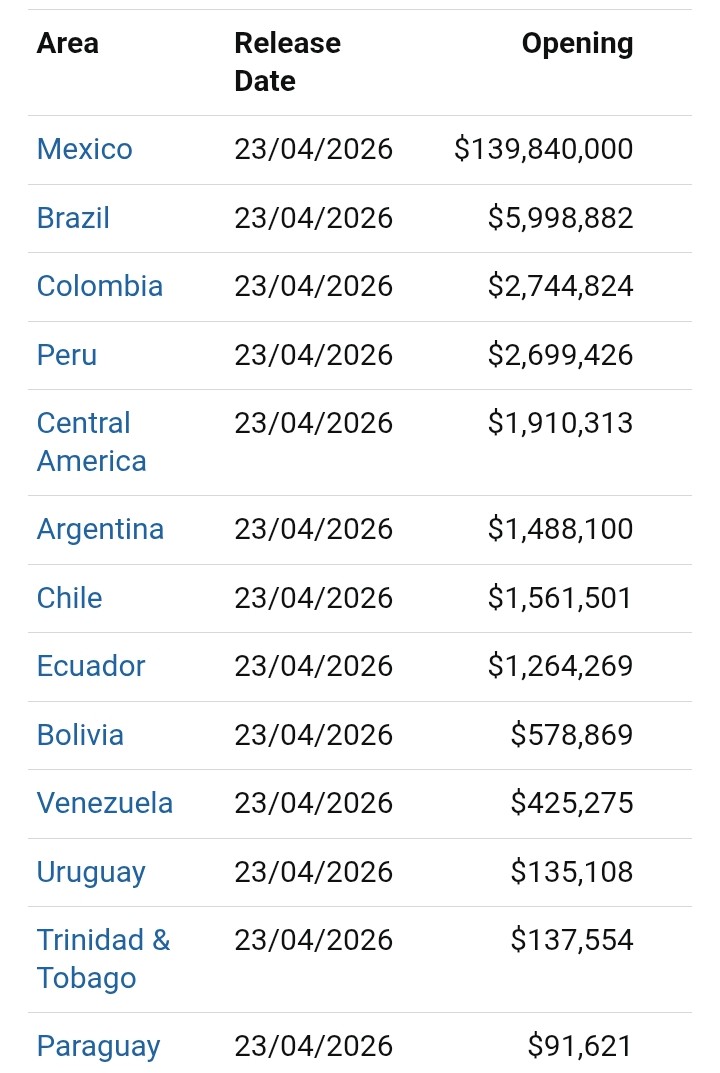The height and width of the screenshot is (1073, 720).
Task: Open the Brazil box office link
Action: [73, 218]
